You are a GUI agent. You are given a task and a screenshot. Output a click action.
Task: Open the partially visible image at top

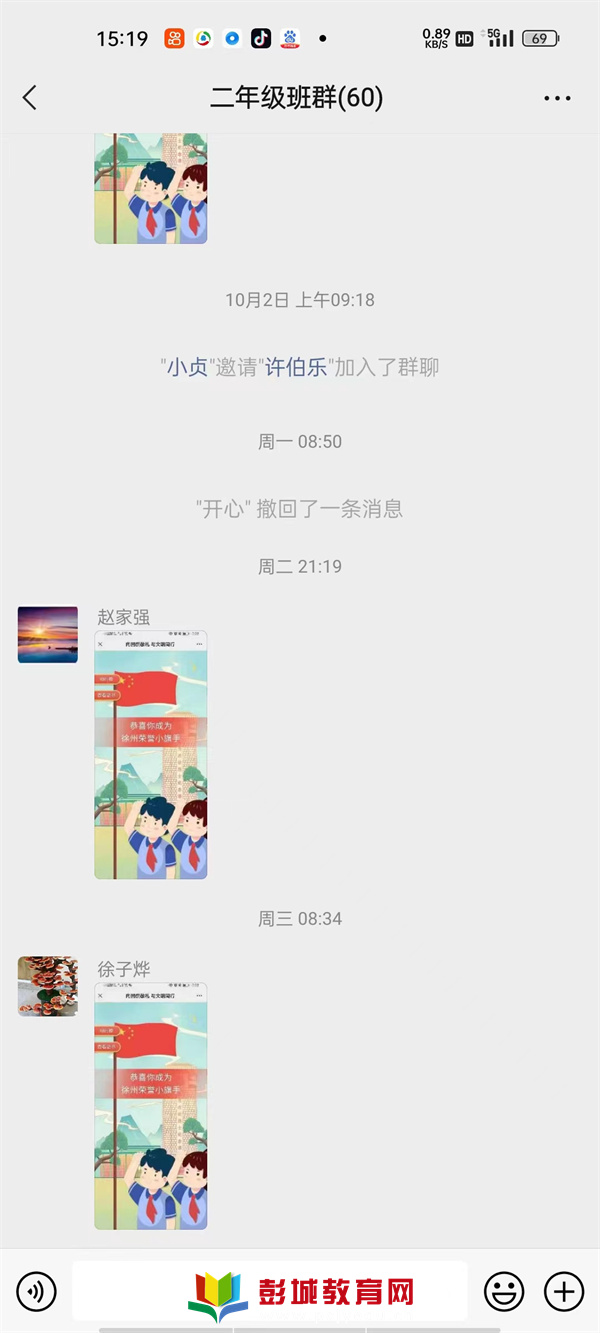coord(151,188)
